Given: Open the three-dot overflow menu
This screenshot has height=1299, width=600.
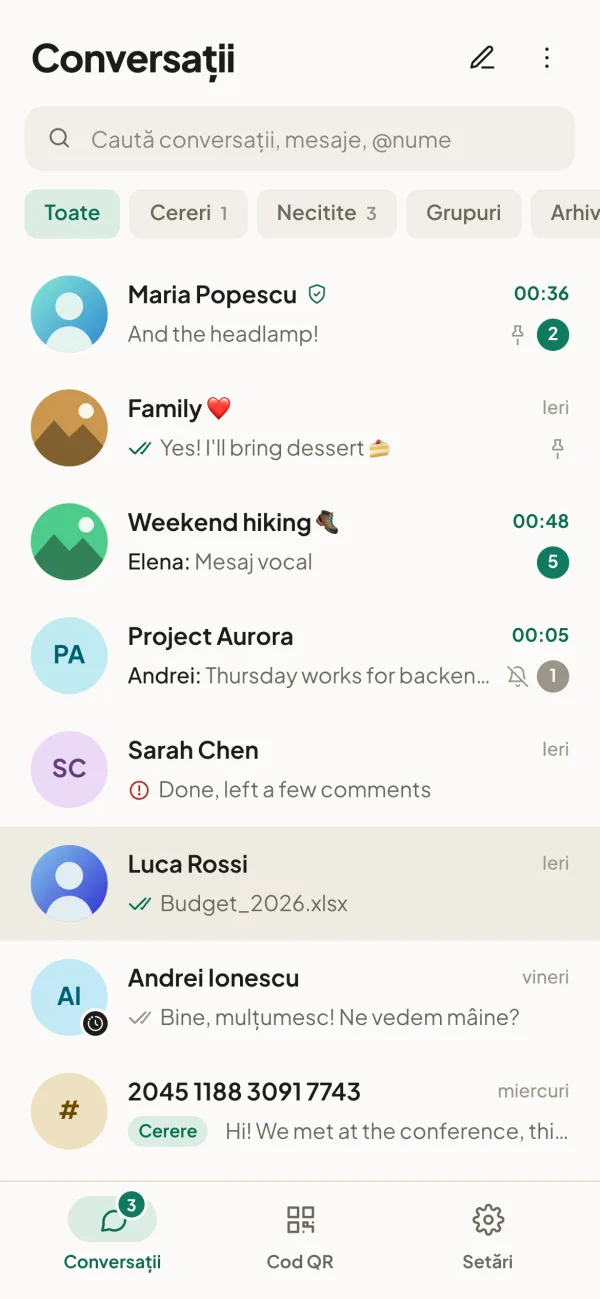Looking at the screenshot, I should (546, 58).
